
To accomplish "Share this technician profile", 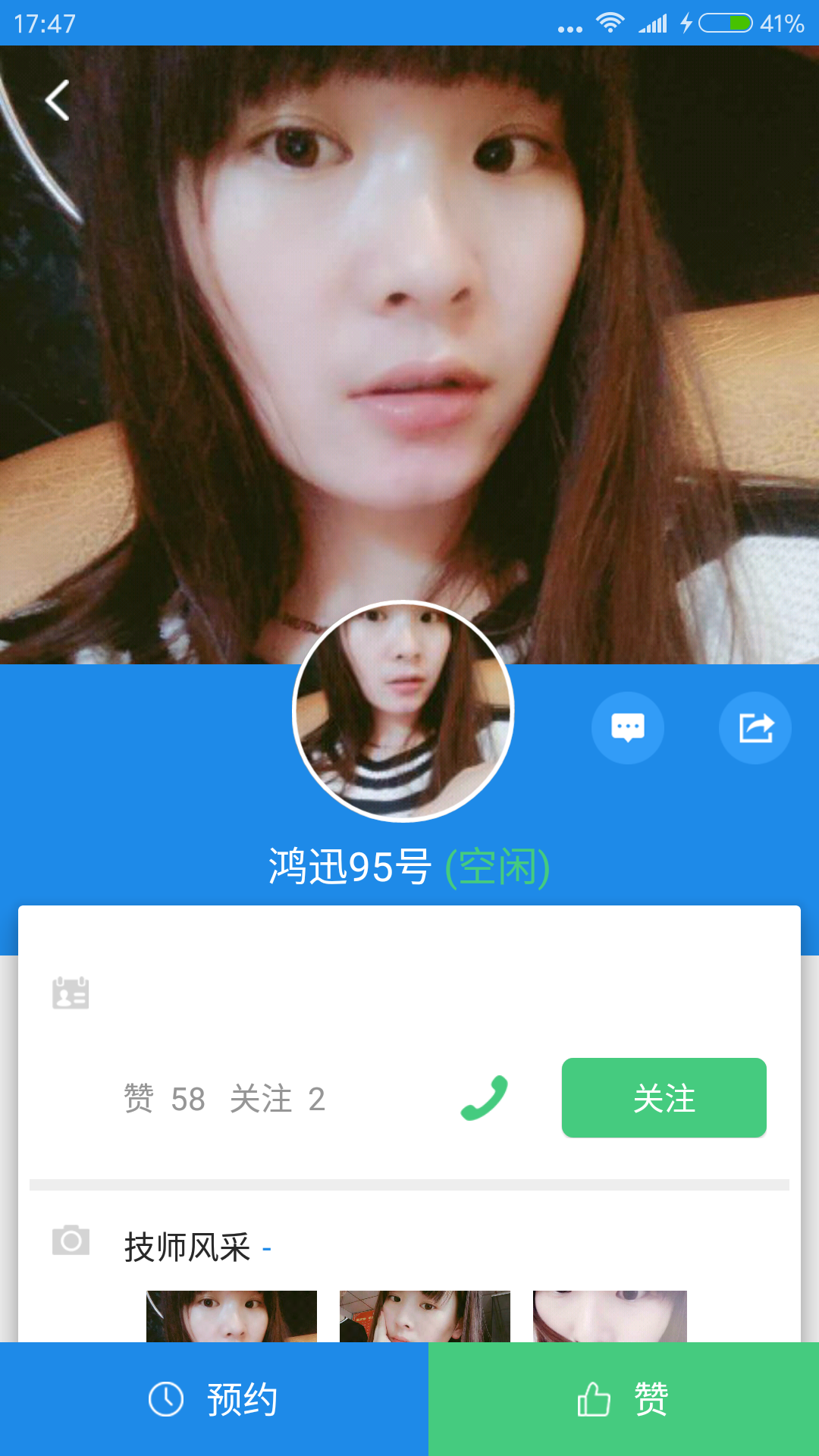I will [x=755, y=728].
